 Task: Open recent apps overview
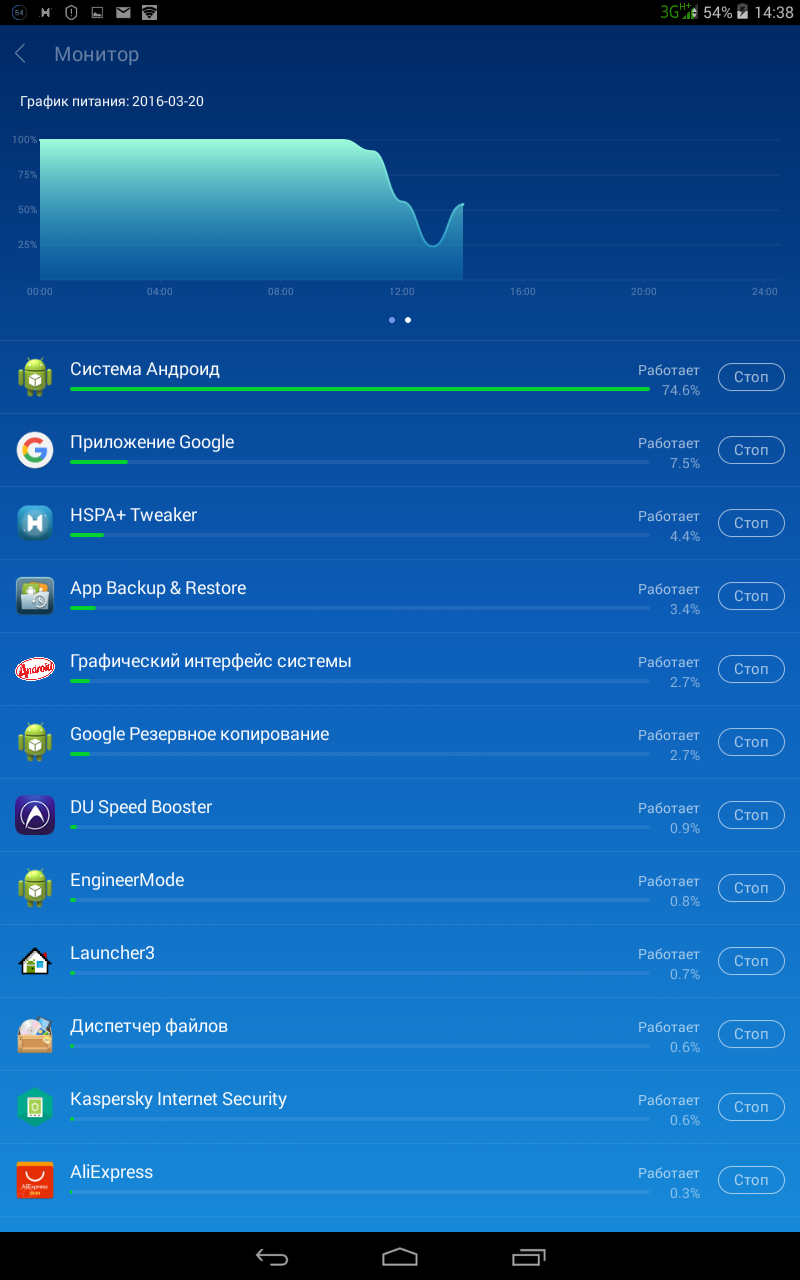click(528, 1256)
